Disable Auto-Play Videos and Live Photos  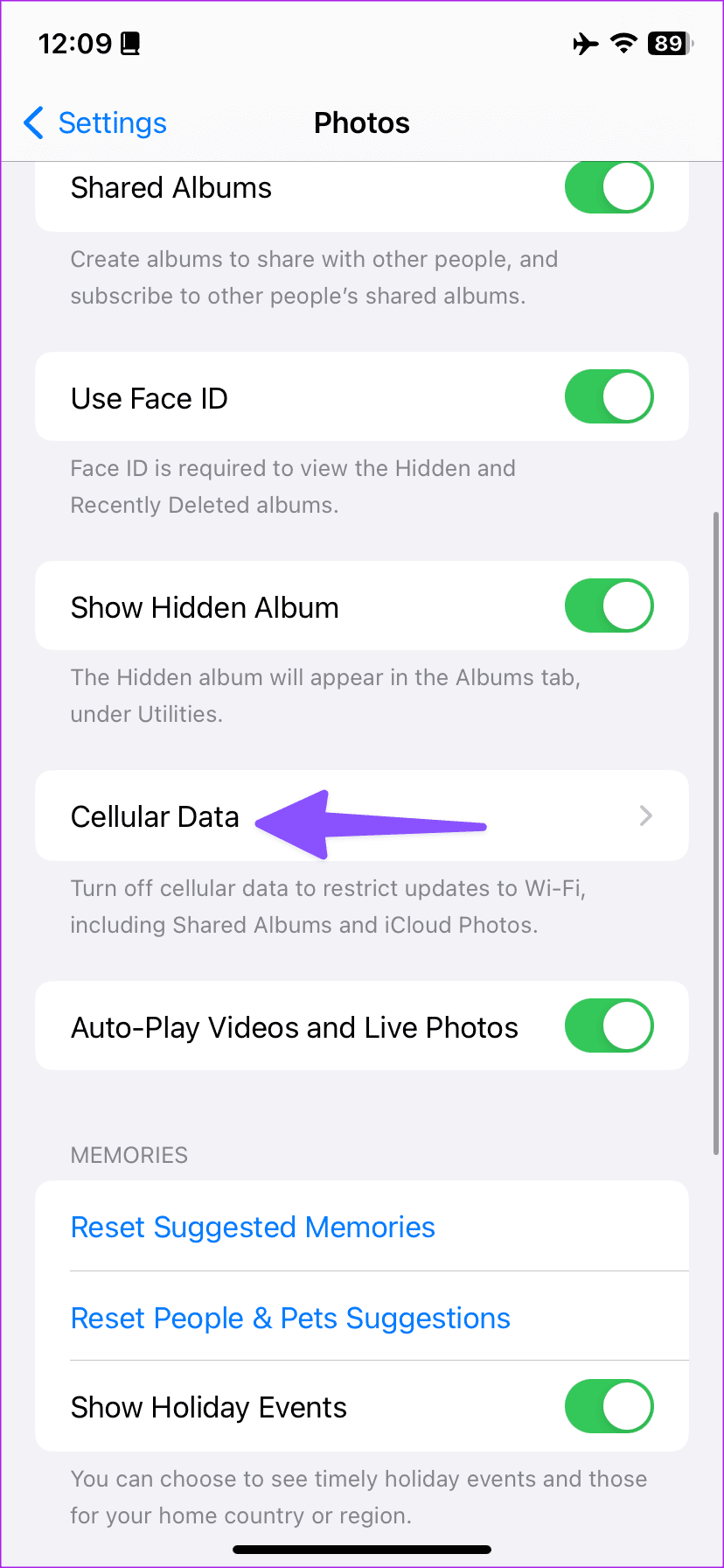click(609, 1025)
